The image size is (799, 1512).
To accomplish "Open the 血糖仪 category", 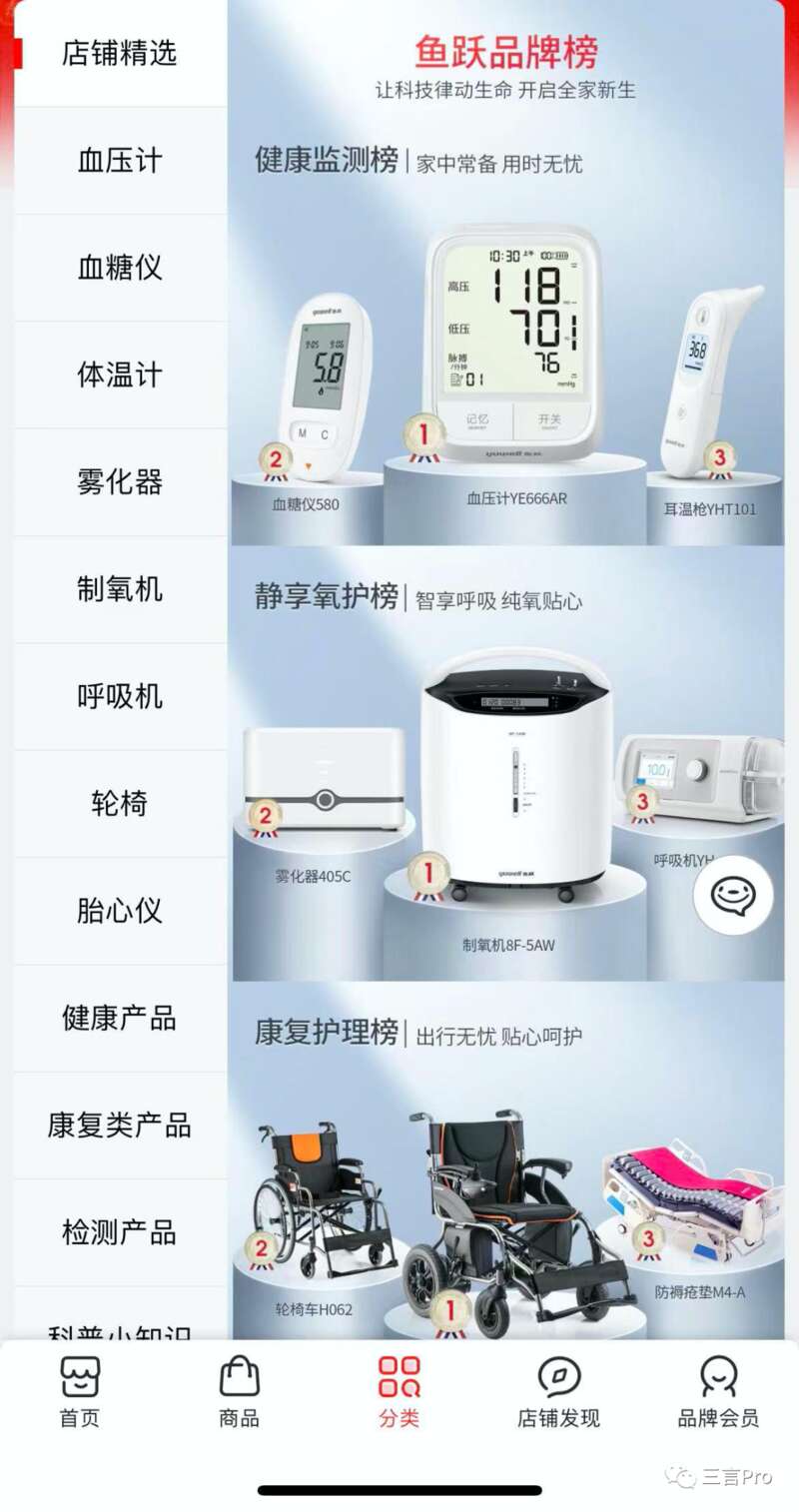I will pyautogui.click(x=120, y=268).
